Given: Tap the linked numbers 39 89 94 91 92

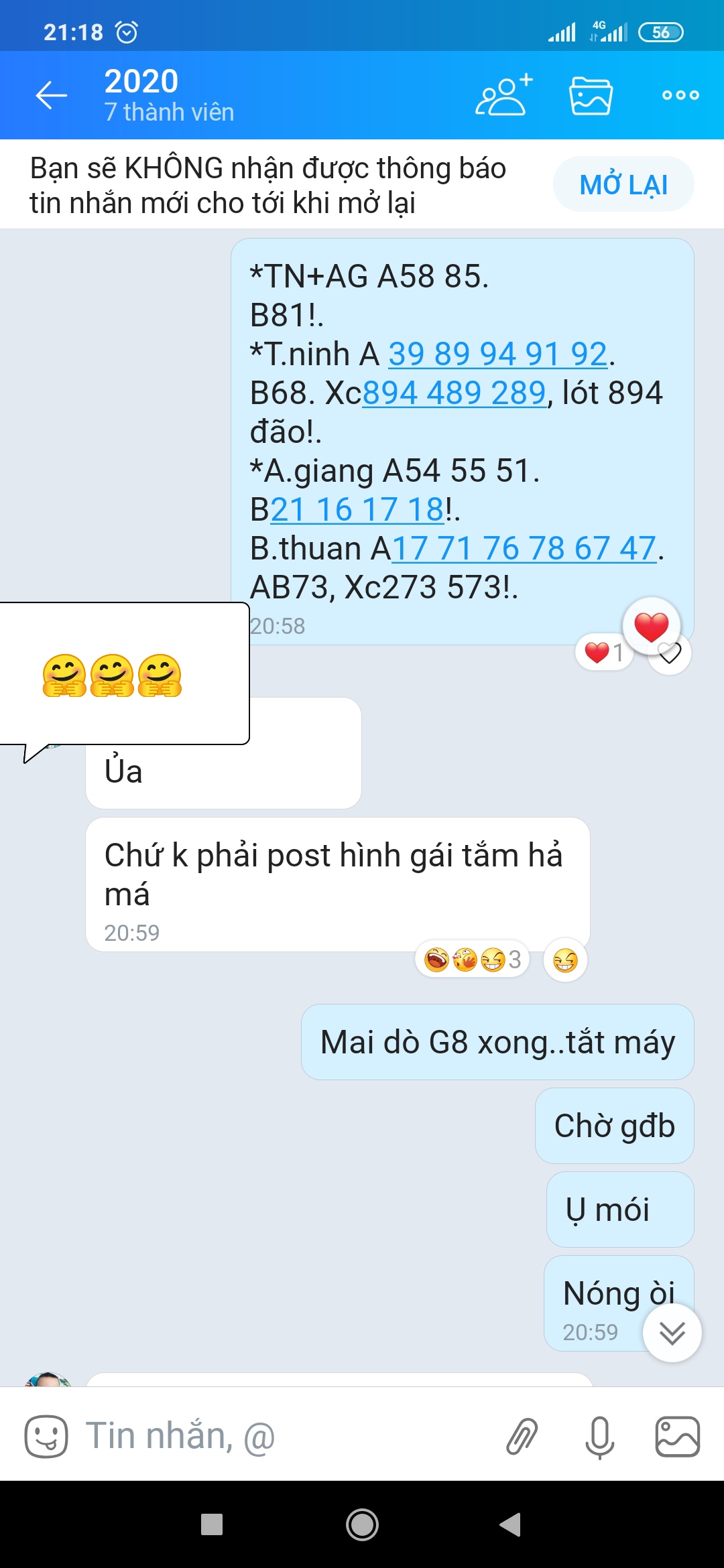Looking at the screenshot, I should tap(497, 354).
